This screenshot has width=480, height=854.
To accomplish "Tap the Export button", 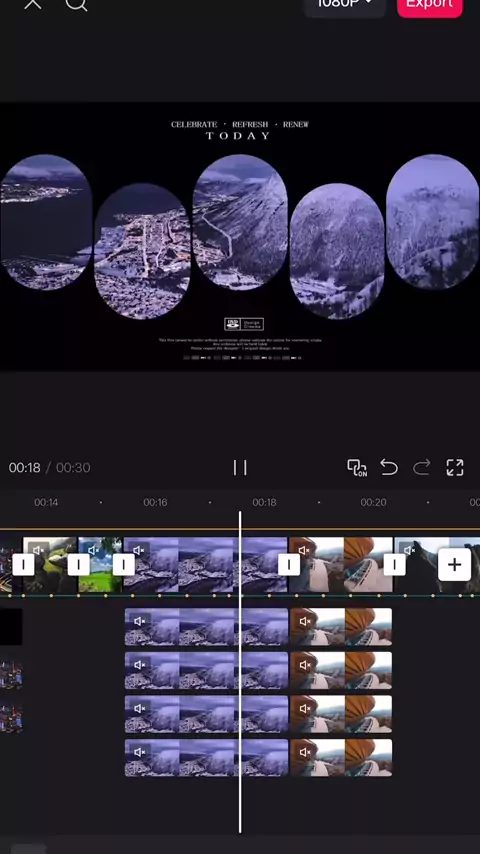I will (x=429, y=4).
